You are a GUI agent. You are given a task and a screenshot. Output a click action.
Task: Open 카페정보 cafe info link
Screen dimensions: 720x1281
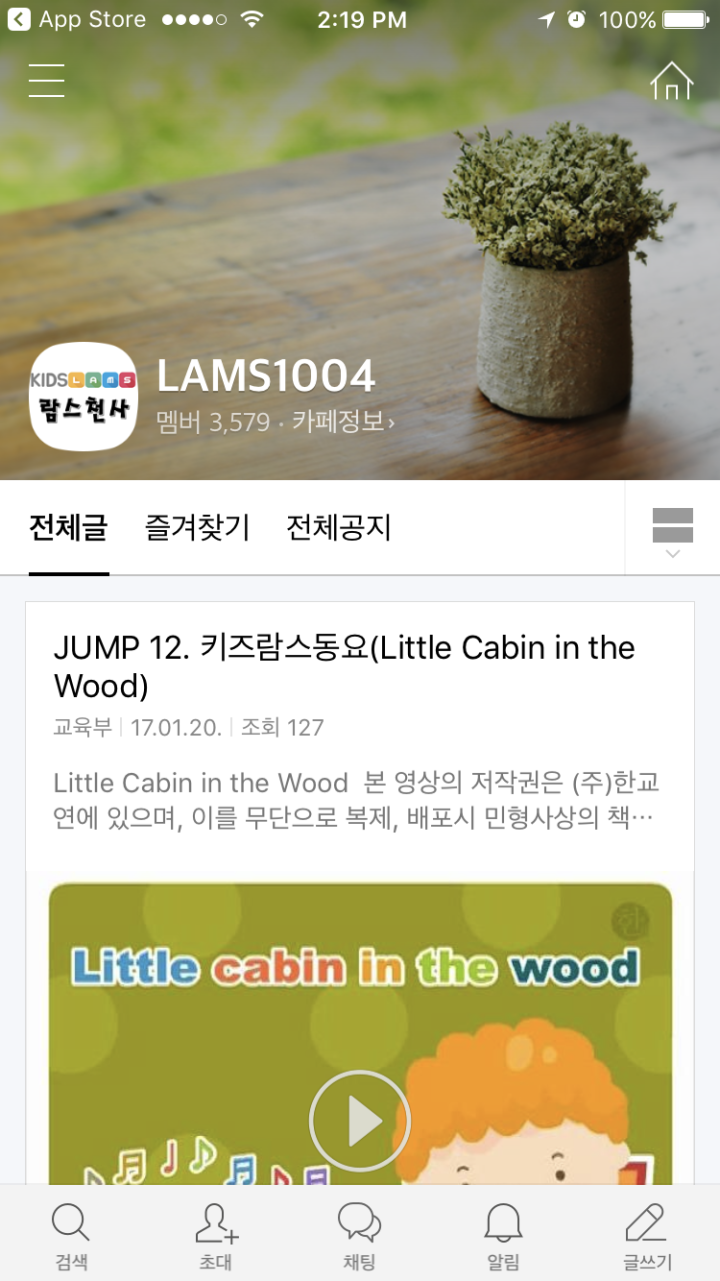coord(344,422)
